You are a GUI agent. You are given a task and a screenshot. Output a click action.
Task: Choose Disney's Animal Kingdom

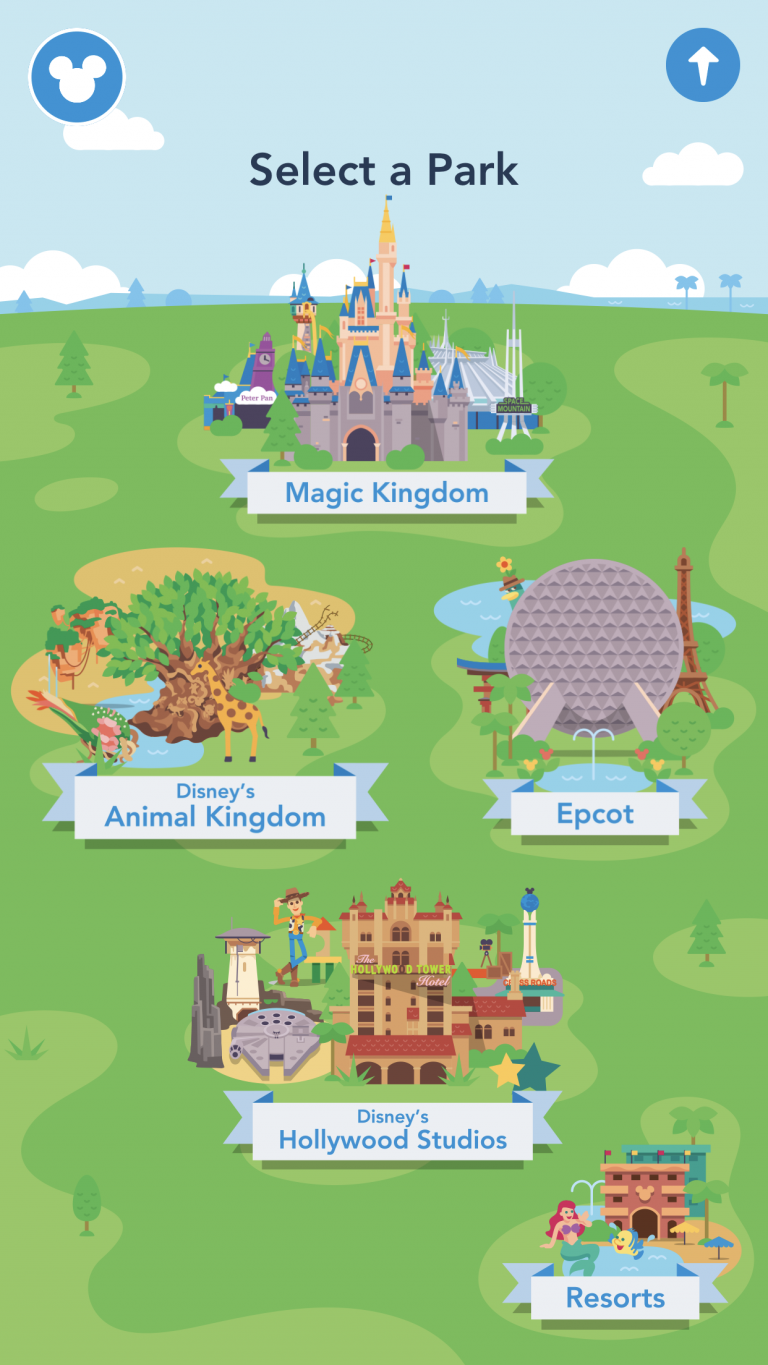(x=215, y=807)
